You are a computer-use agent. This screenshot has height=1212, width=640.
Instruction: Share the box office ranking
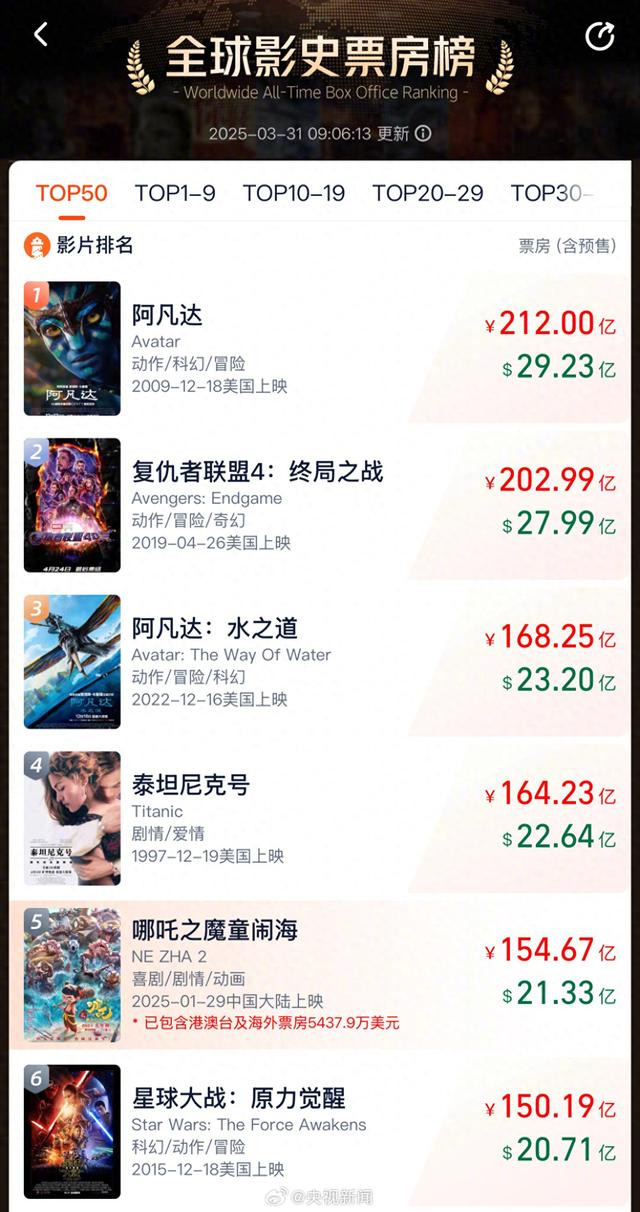click(x=599, y=37)
